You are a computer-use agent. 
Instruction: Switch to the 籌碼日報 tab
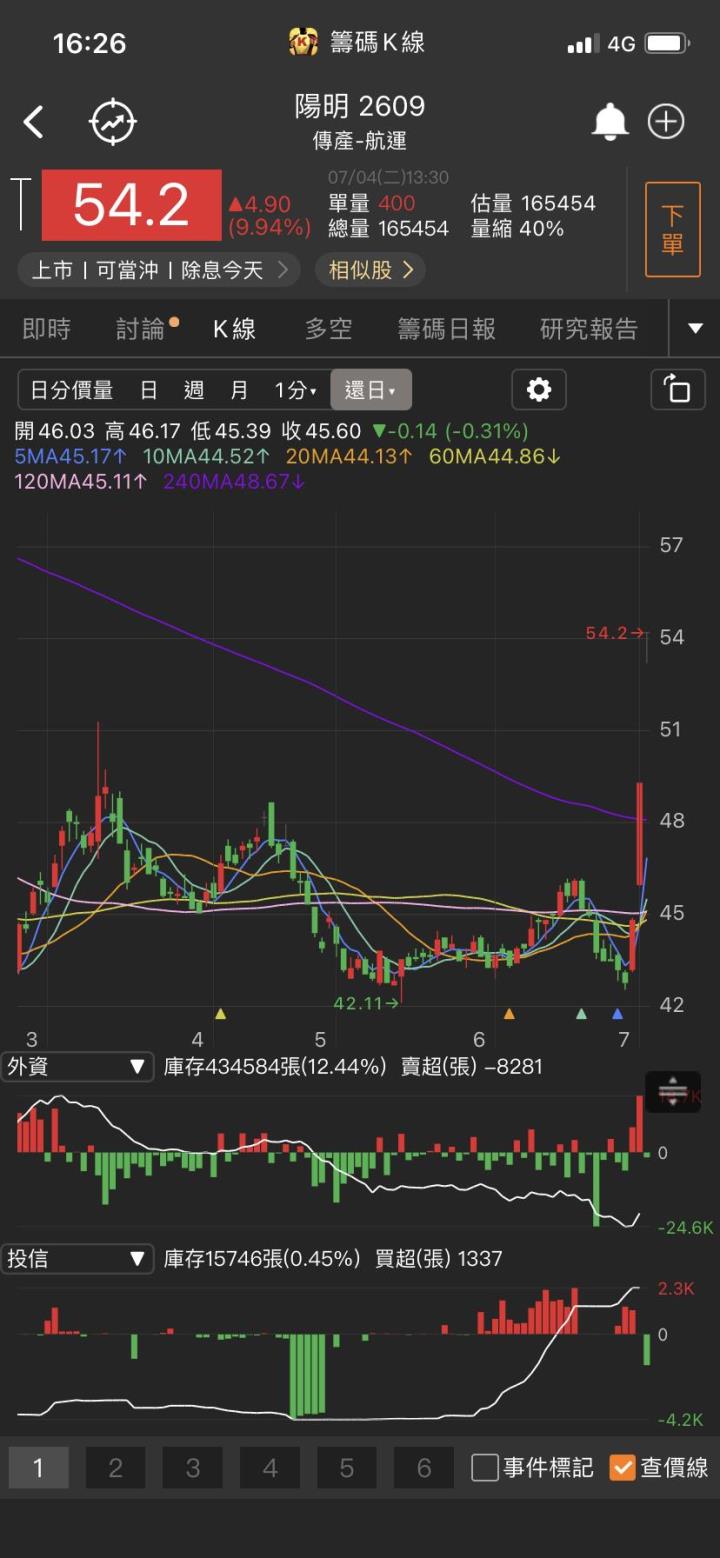(x=446, y=329)
